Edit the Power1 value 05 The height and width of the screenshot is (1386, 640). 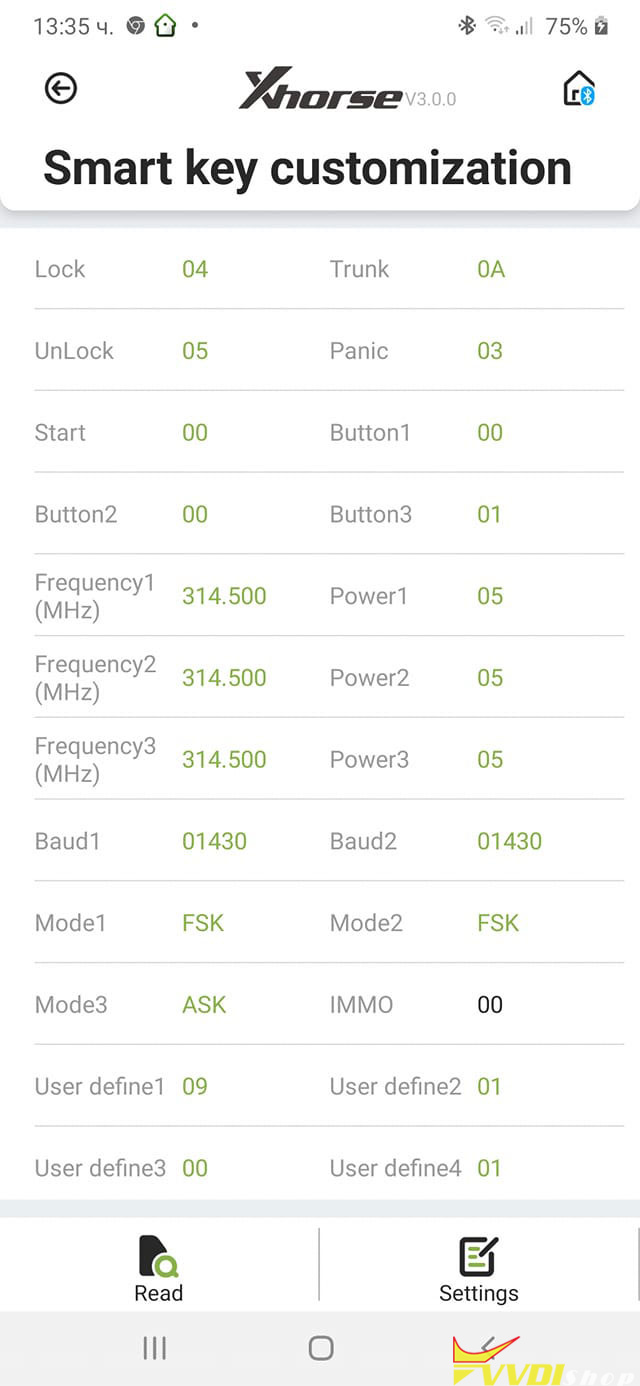click(x=490, y=596)
